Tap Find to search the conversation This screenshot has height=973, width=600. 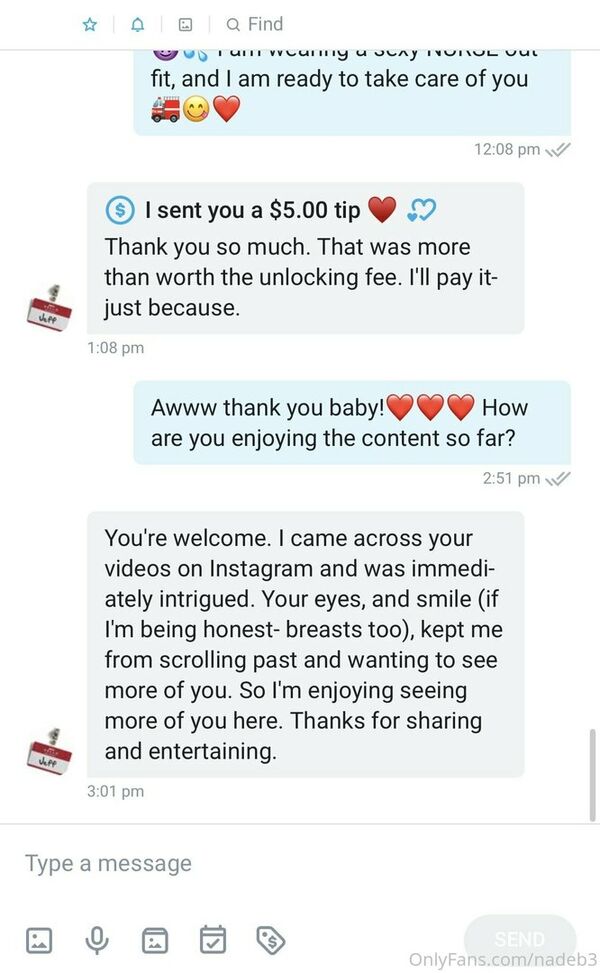255,24
